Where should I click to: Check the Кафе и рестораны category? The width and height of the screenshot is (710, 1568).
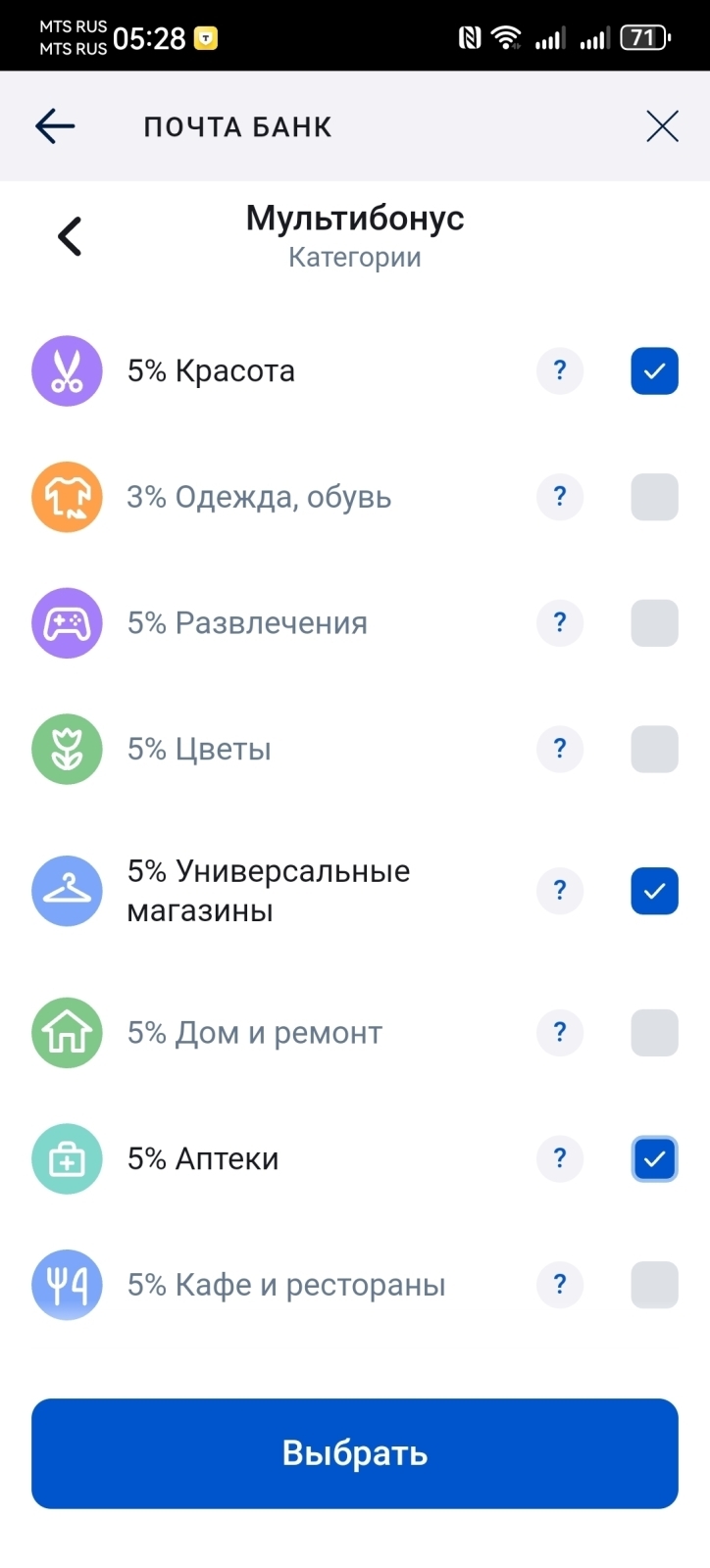(653, 1285)
